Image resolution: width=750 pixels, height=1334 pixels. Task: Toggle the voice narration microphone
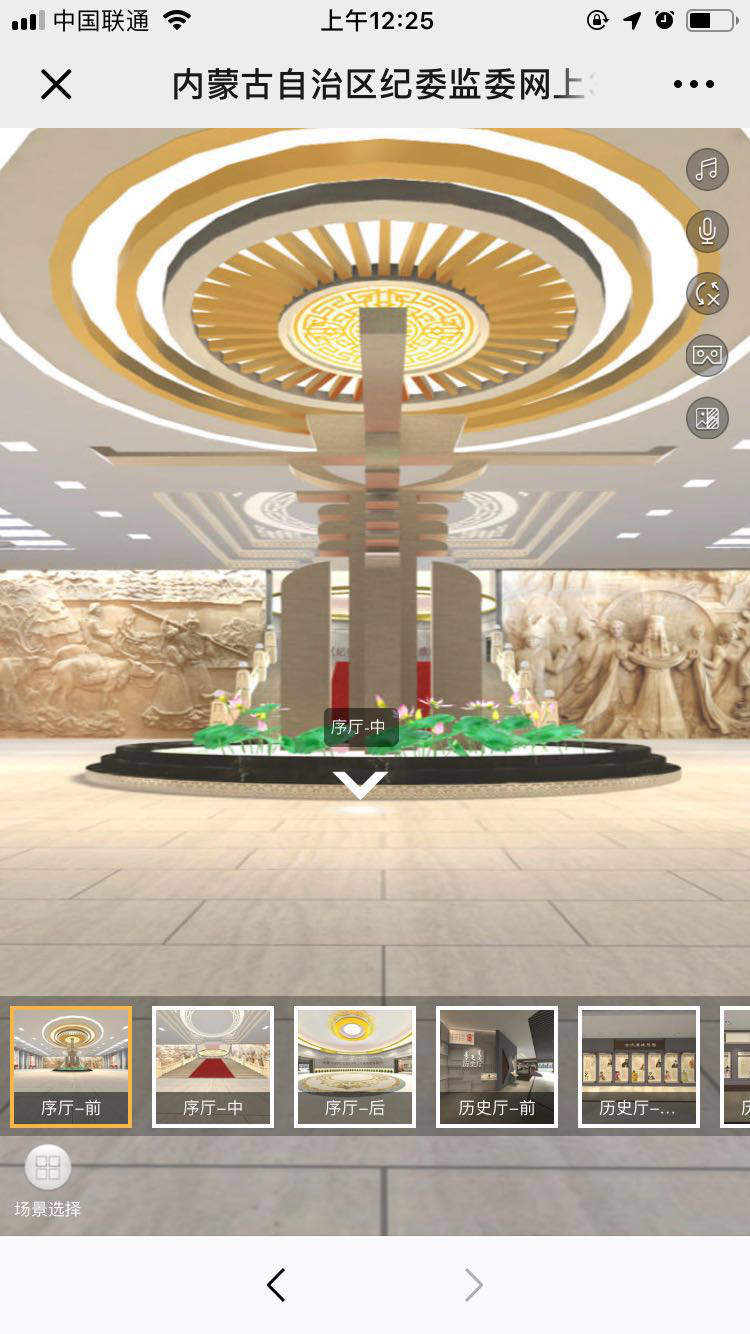tap(707, 231)
